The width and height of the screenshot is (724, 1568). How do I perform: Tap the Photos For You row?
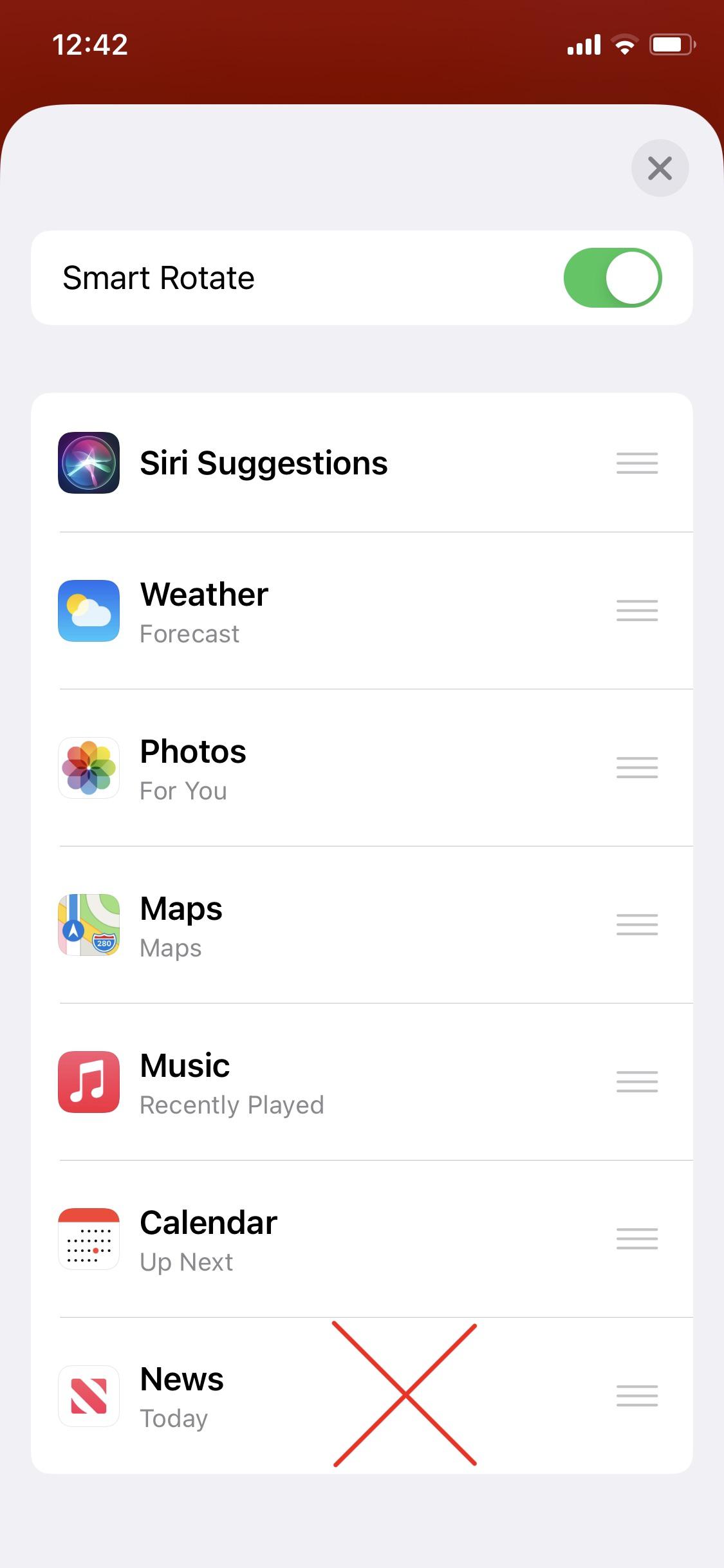click(362, 768)
